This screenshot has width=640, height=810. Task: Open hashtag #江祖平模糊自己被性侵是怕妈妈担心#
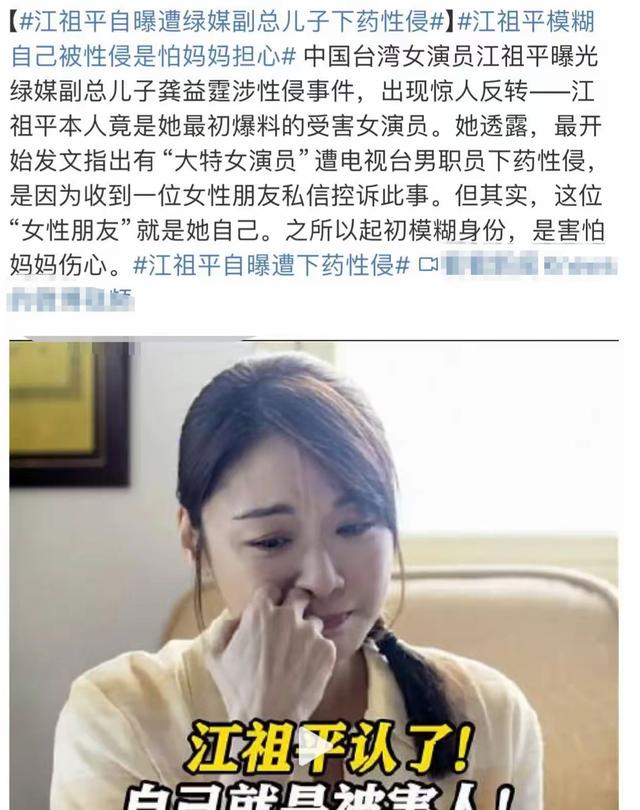[x=150, y=54]
